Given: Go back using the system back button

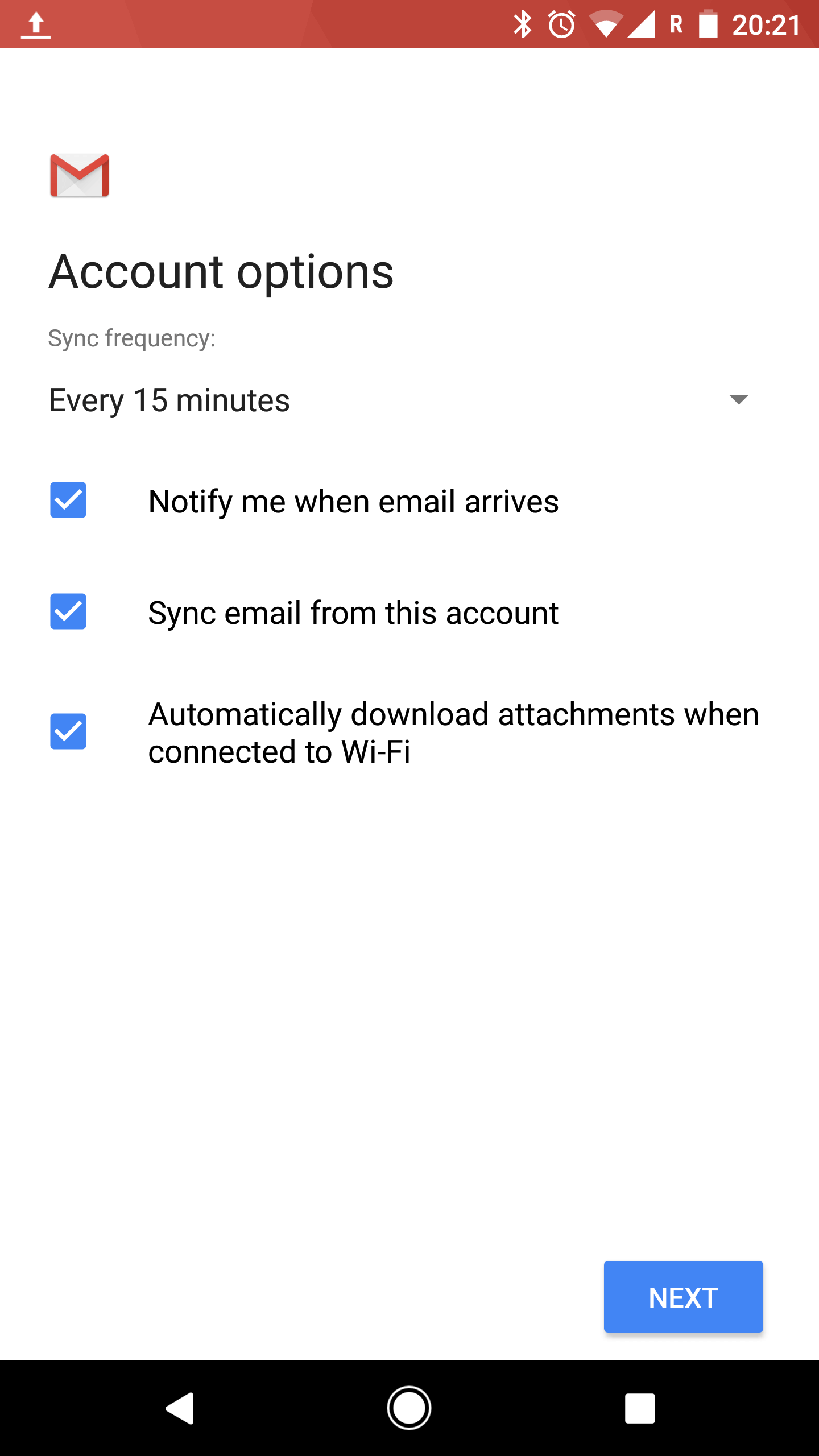Looking at the screenshot, I should click(x=180, y=1408).
